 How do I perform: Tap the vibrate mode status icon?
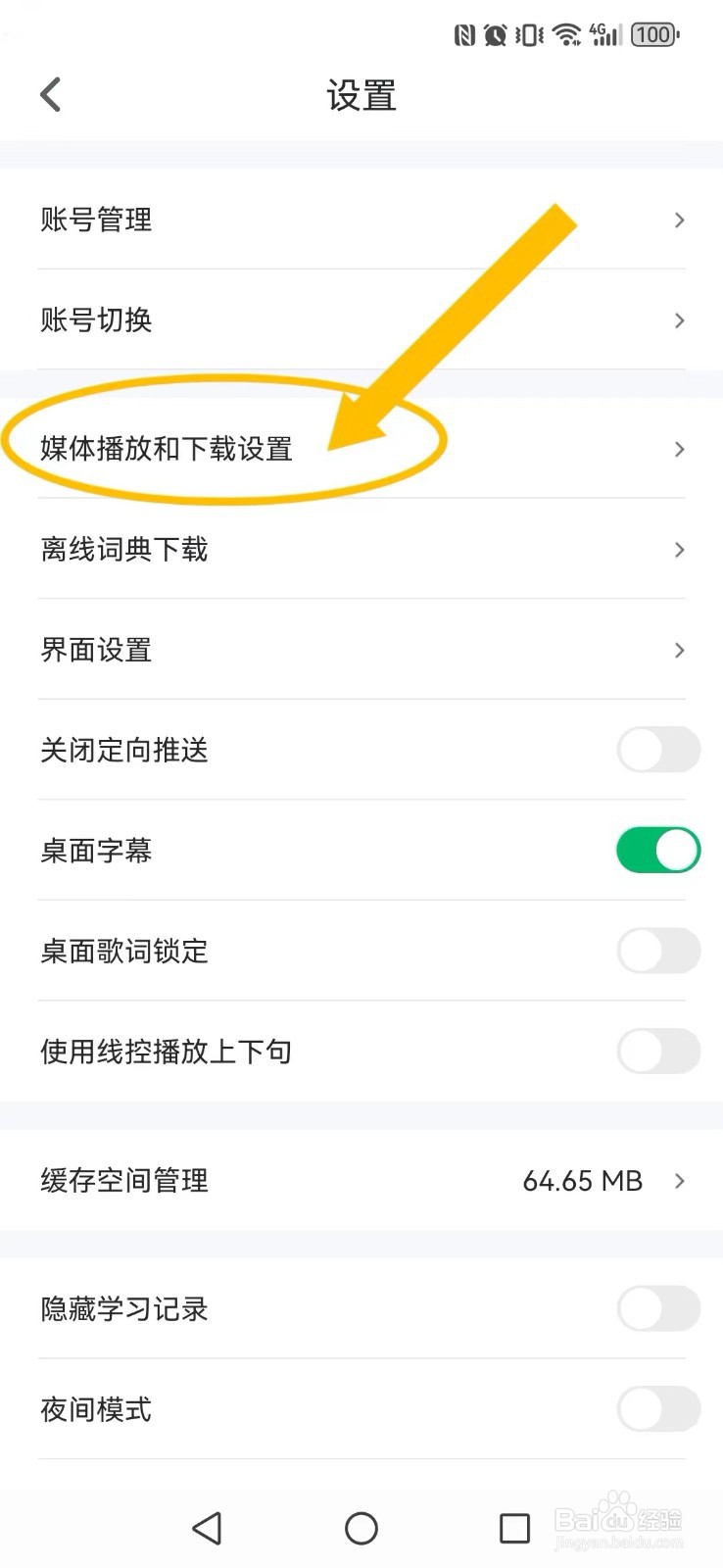pos(529,34)
